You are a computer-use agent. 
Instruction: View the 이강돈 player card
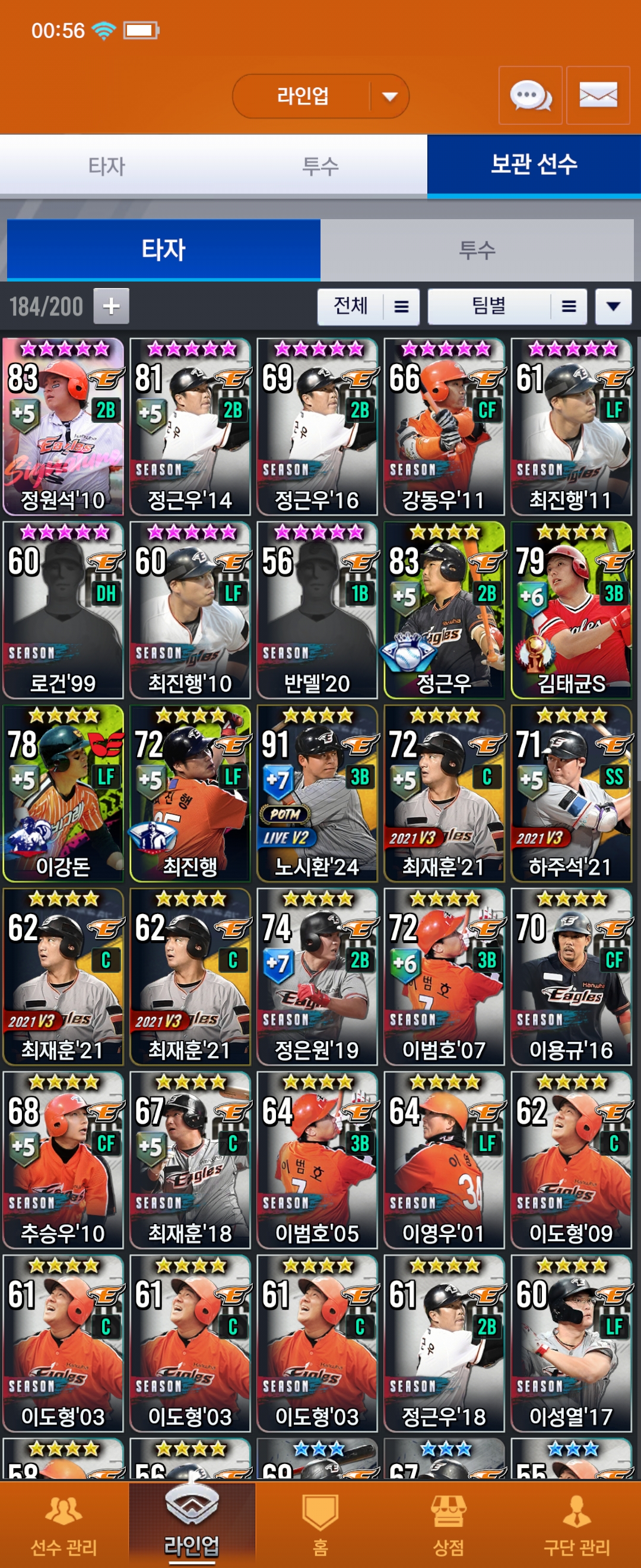[x=64, y=793]
